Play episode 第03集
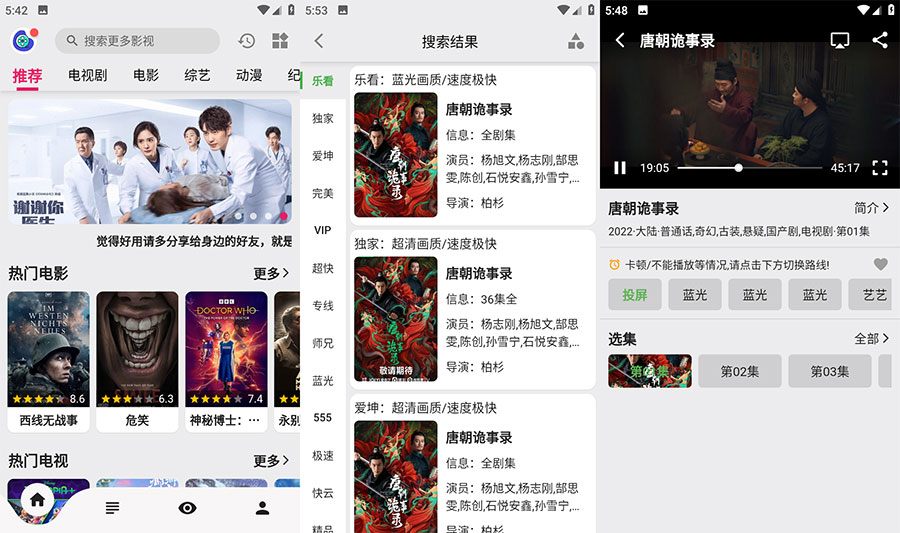Screen dimensions: 900x533 point(829,371)
